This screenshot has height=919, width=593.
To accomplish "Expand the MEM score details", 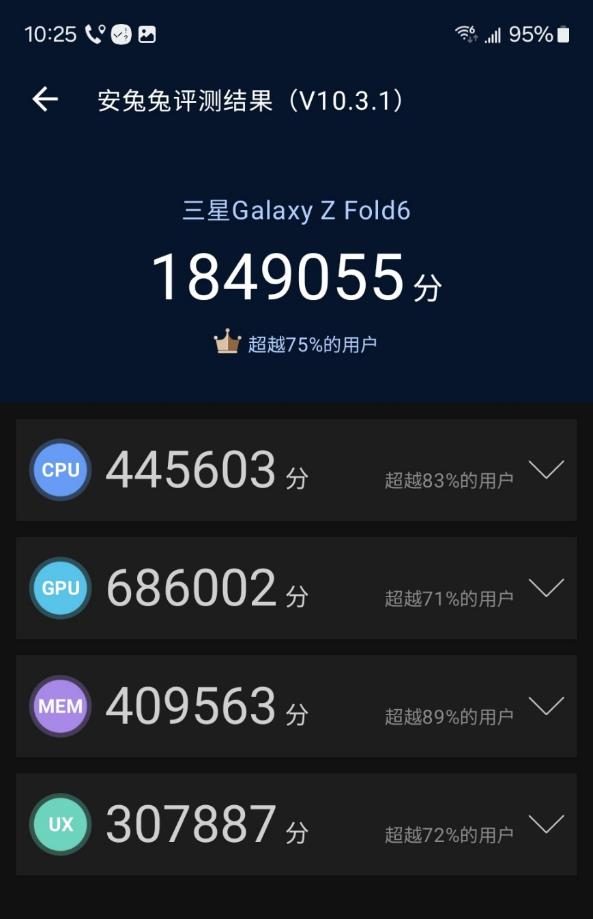I will click(546, 706).
